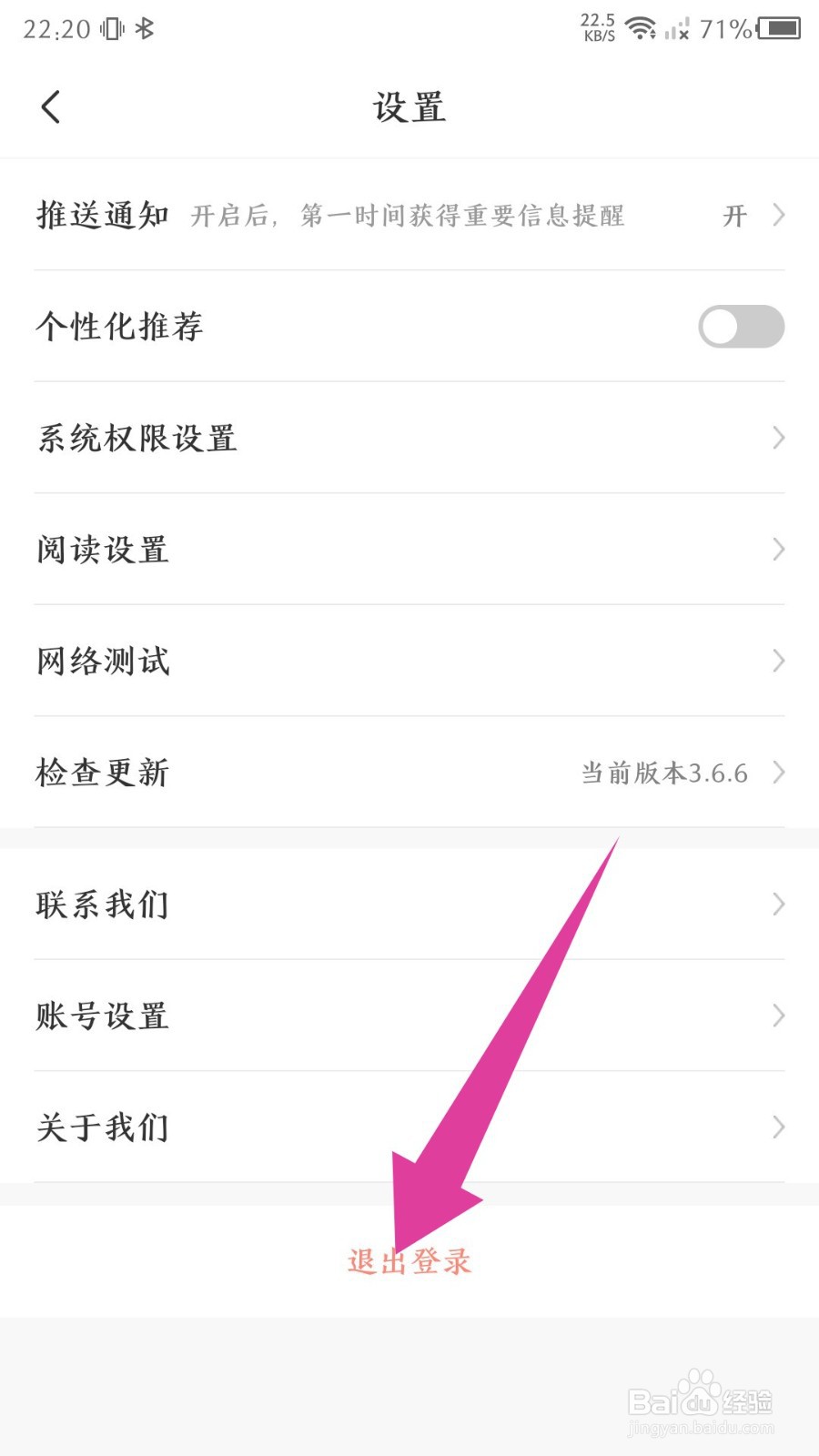
Task: Tap the network speed indicator 22.5 KB/S
Action: click(x=598, y=27)
